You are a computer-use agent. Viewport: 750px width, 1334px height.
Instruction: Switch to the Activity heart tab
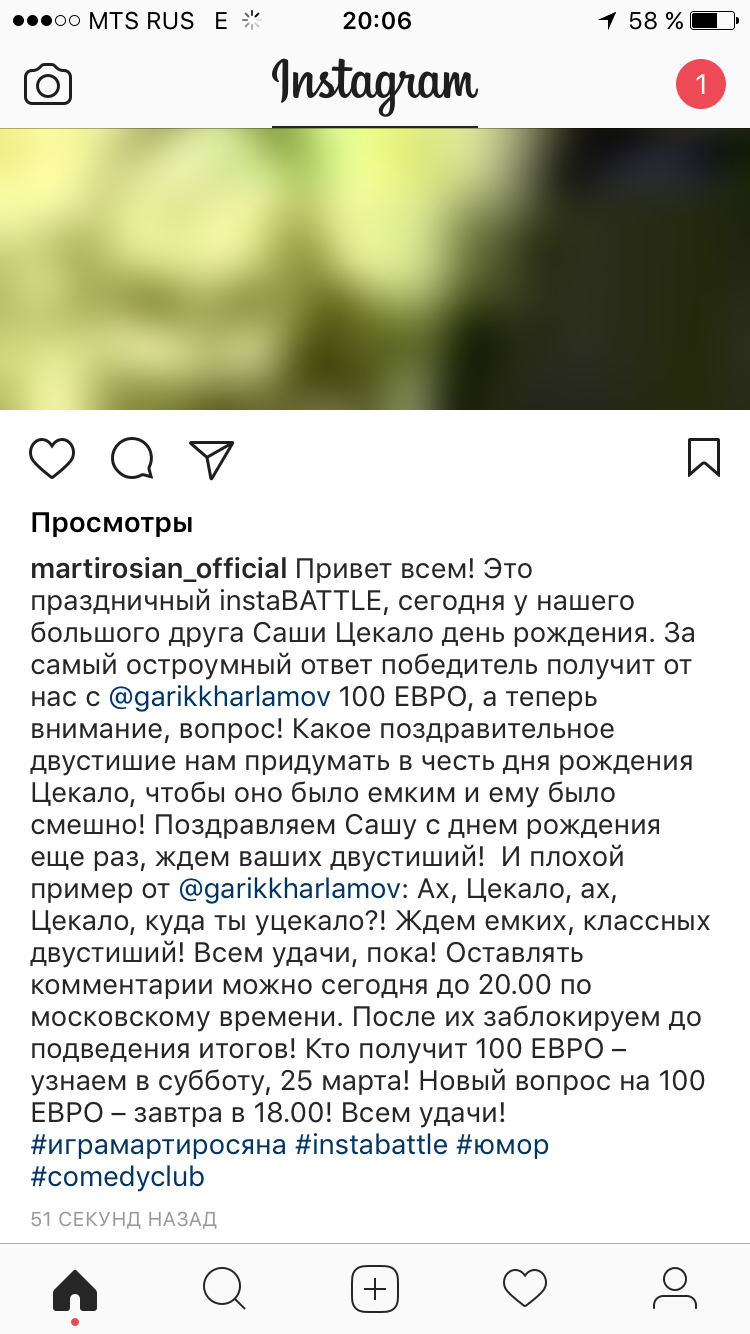[x=525, y=1289]
